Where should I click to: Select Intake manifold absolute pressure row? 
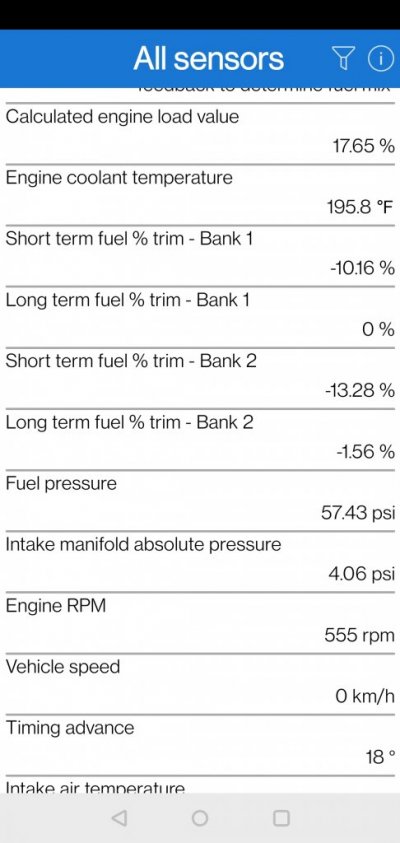(200, 561)
